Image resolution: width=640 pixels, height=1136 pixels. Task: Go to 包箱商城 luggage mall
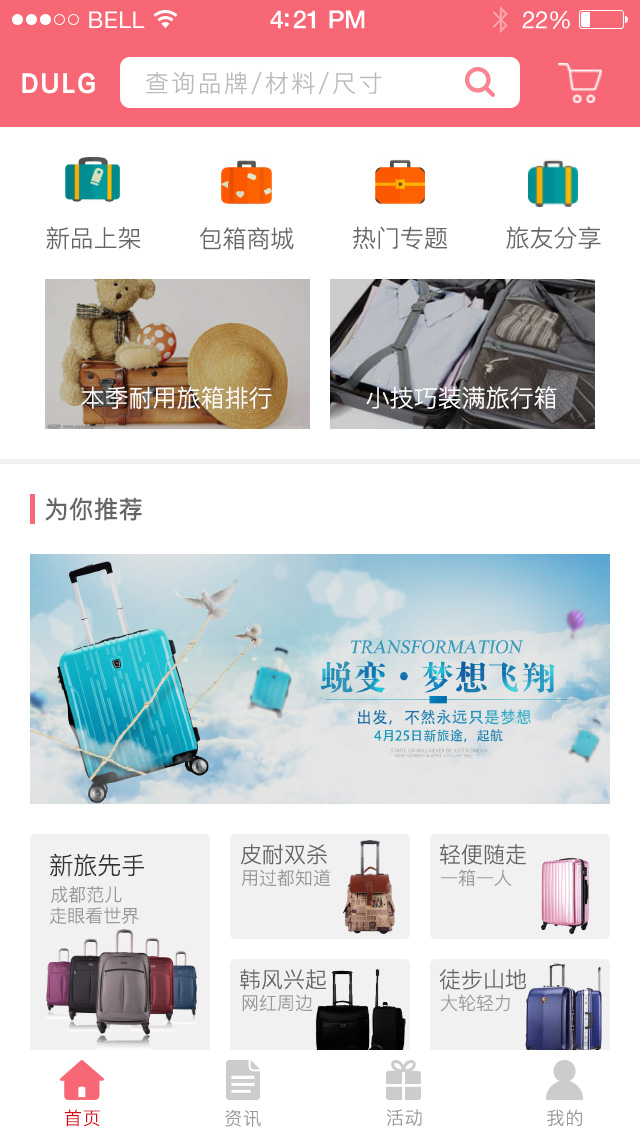(x=246, y=205)
